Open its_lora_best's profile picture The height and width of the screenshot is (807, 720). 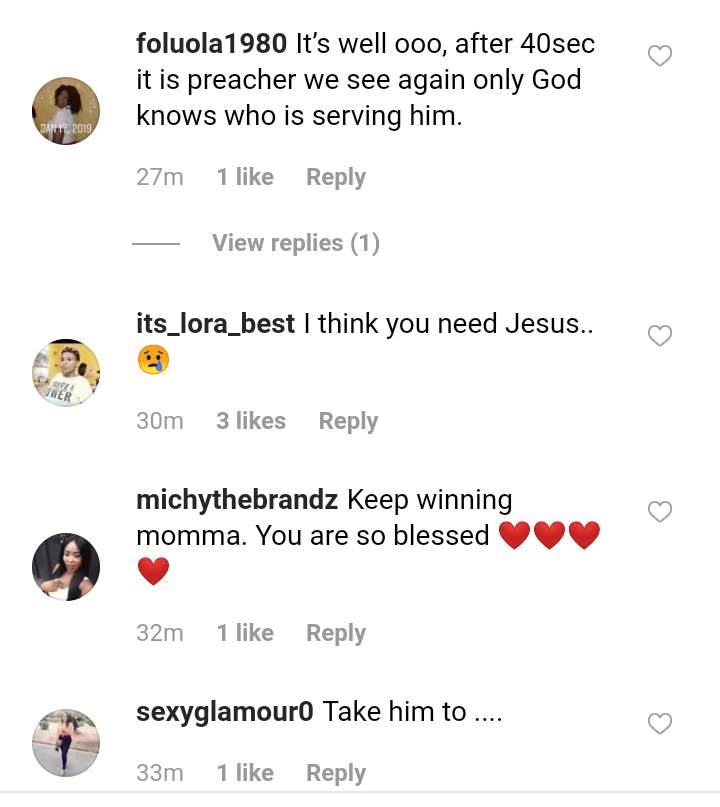[66, 374]
